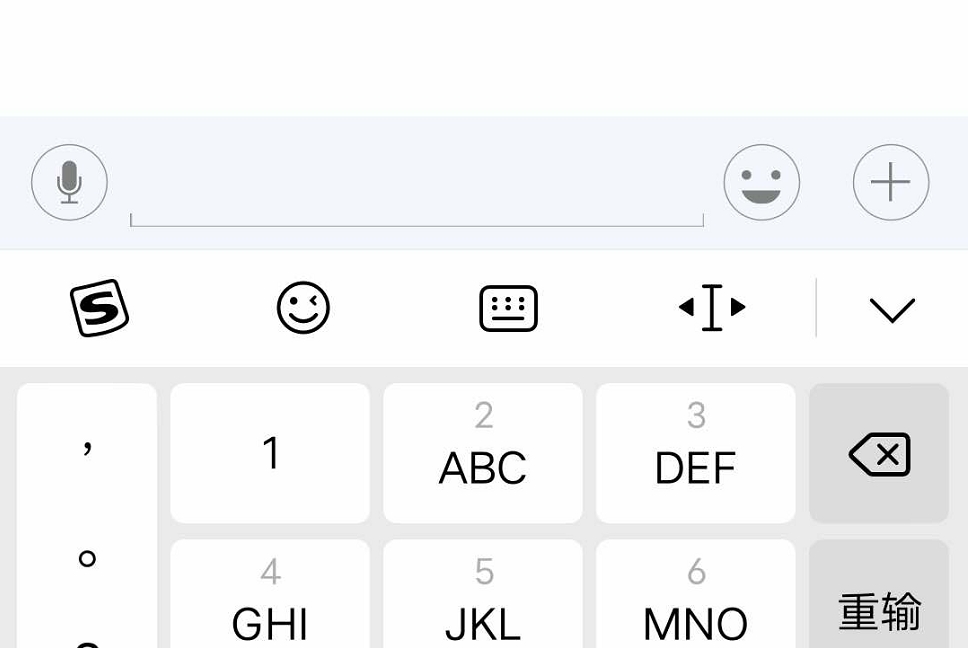The width and height of the screenshot is (968, 648).
Task: Tap the 重输 re-enter key
Action: click(879, 608)
